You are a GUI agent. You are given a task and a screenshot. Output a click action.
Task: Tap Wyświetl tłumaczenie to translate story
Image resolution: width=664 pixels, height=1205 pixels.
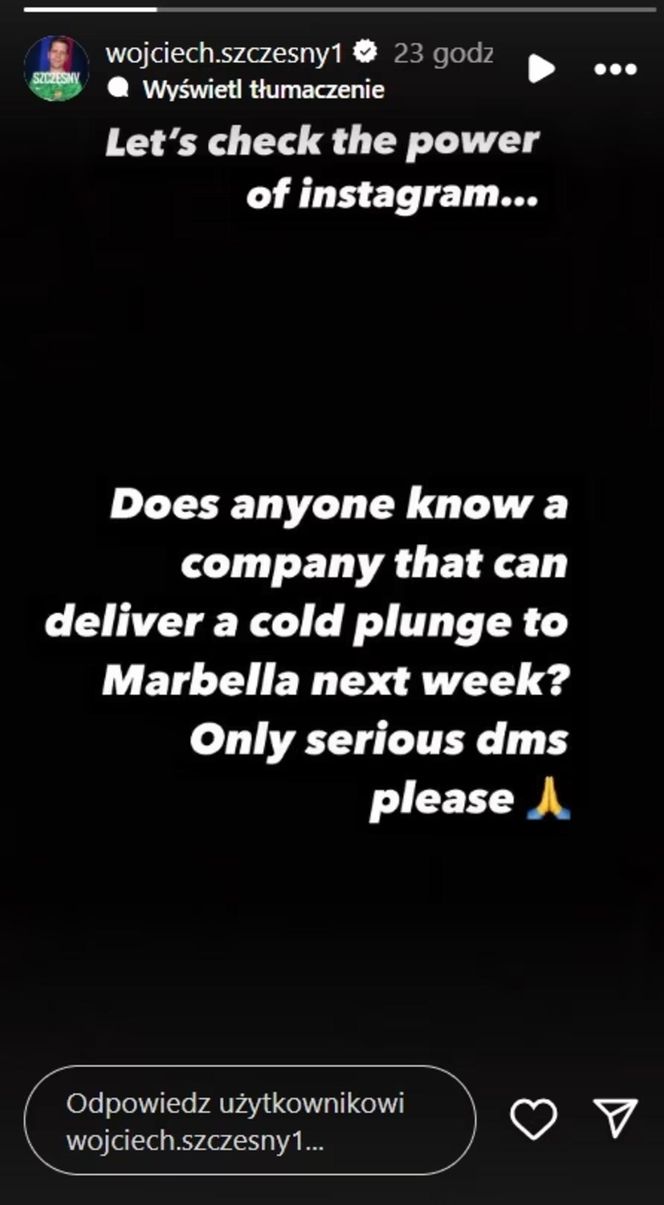click(264, 89)
